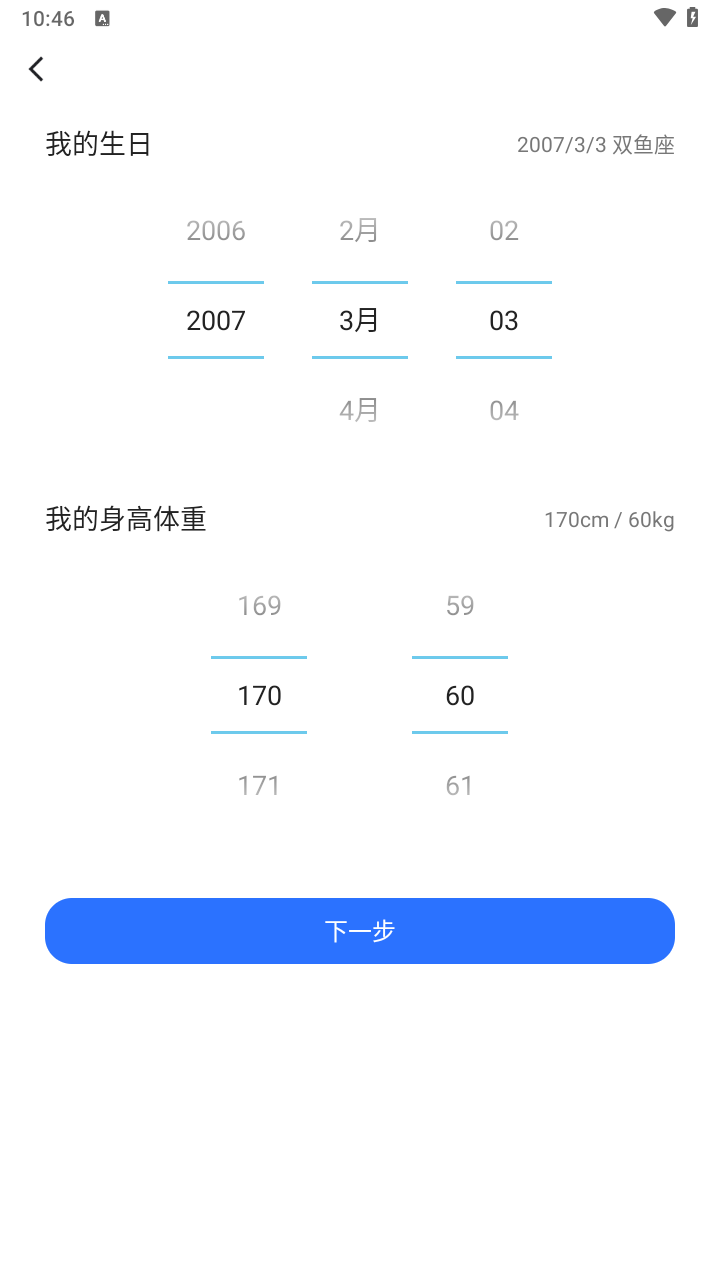Select height value 169
The width and height of the screenshot is (720, 1280).
coord(258,605)
